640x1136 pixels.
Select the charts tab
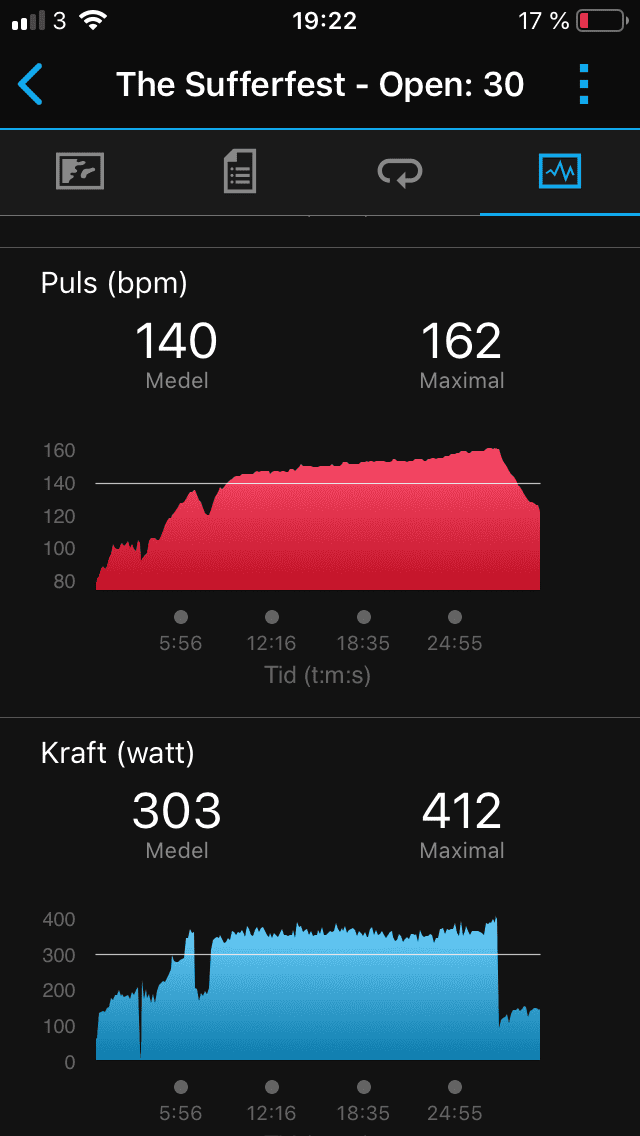(x=560, y=172)
